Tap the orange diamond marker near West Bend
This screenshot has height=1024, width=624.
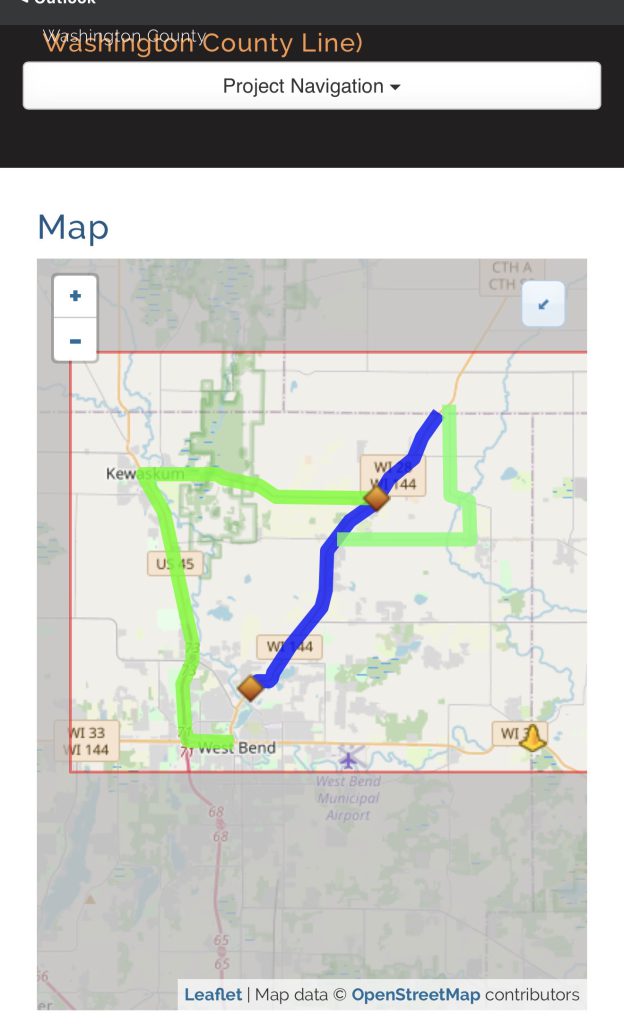coord(251,687)
